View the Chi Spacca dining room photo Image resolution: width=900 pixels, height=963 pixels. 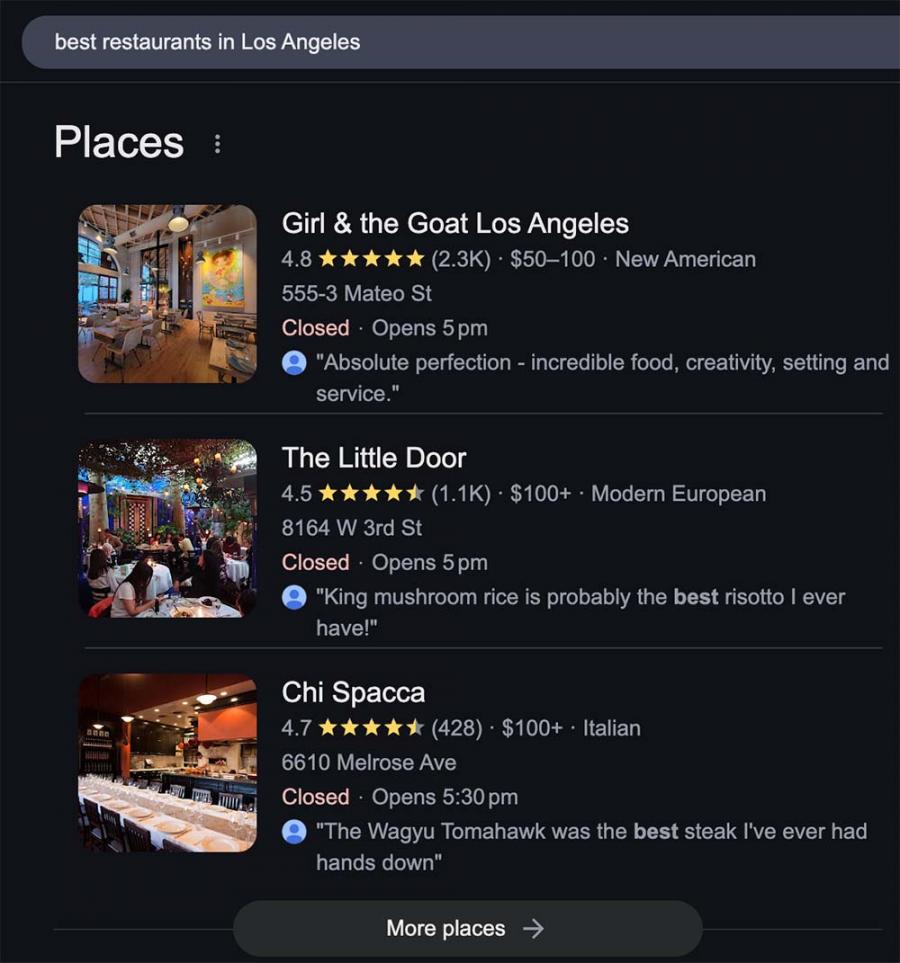pyautogui.click(x=167, y=763)
